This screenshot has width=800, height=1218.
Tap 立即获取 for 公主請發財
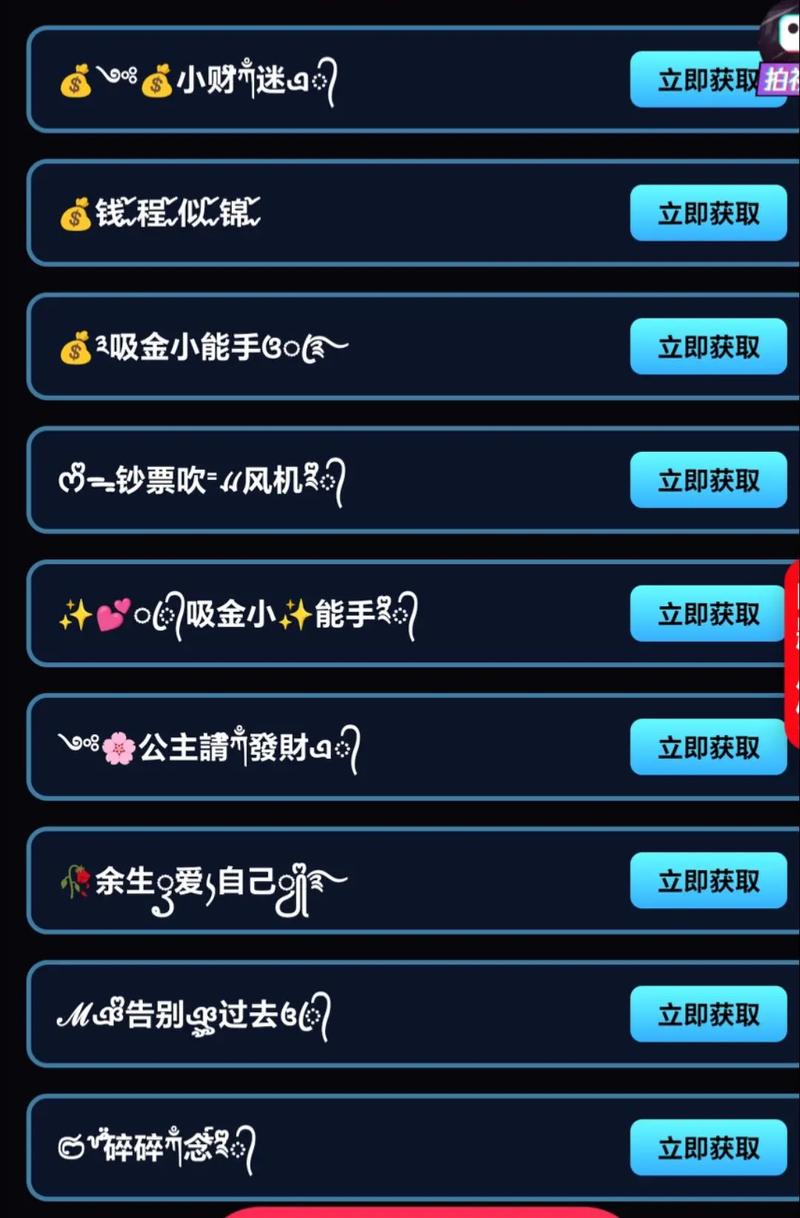coord(709,748)
